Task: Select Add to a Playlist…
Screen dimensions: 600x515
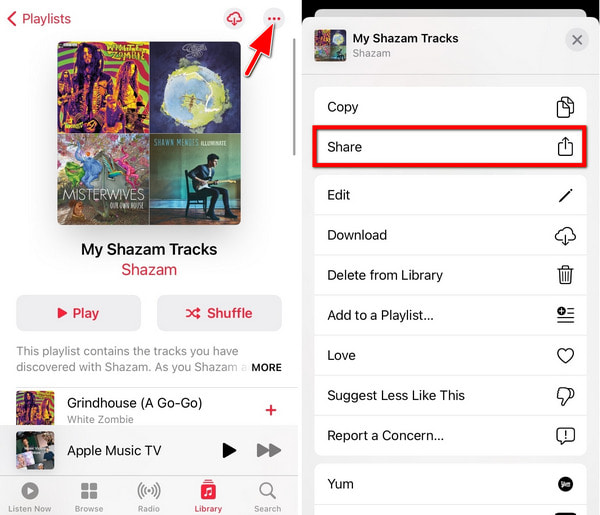Action: 450,315
